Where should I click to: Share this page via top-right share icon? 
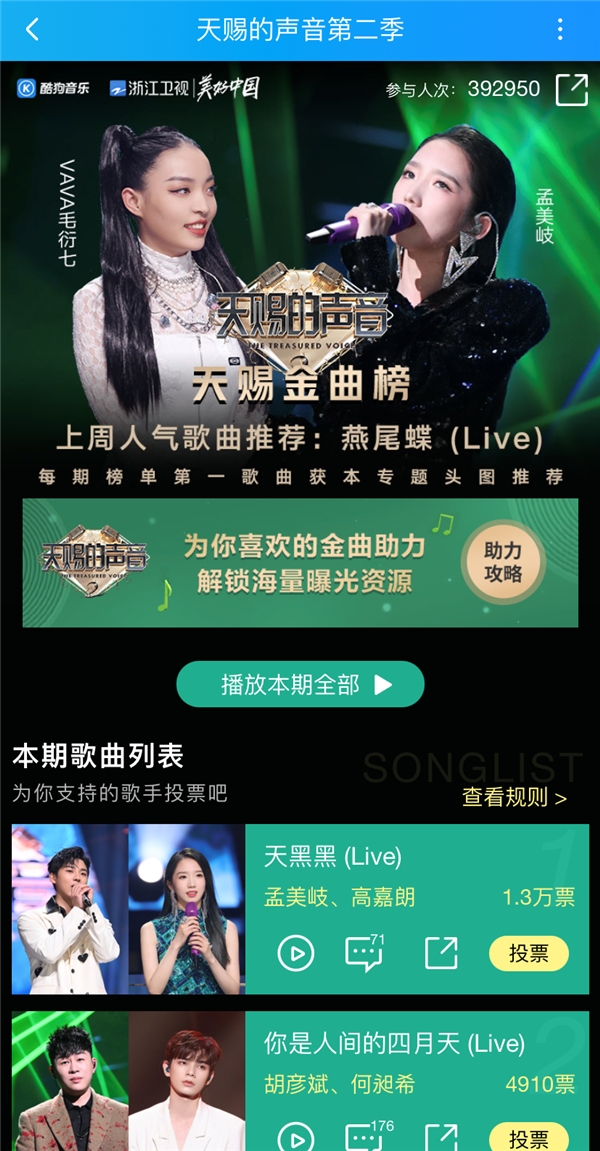click(x=571, y=89)
